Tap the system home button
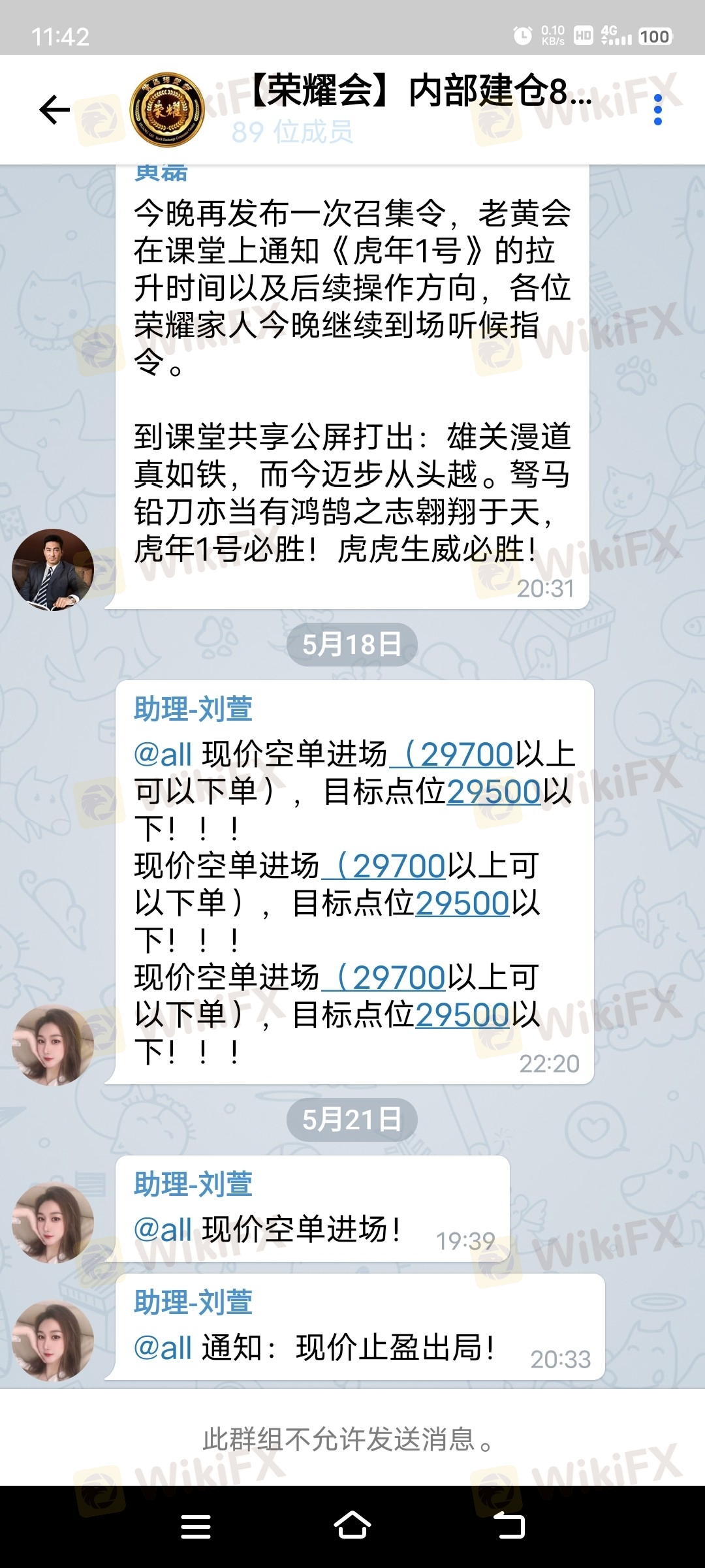 coord(352,1527)
